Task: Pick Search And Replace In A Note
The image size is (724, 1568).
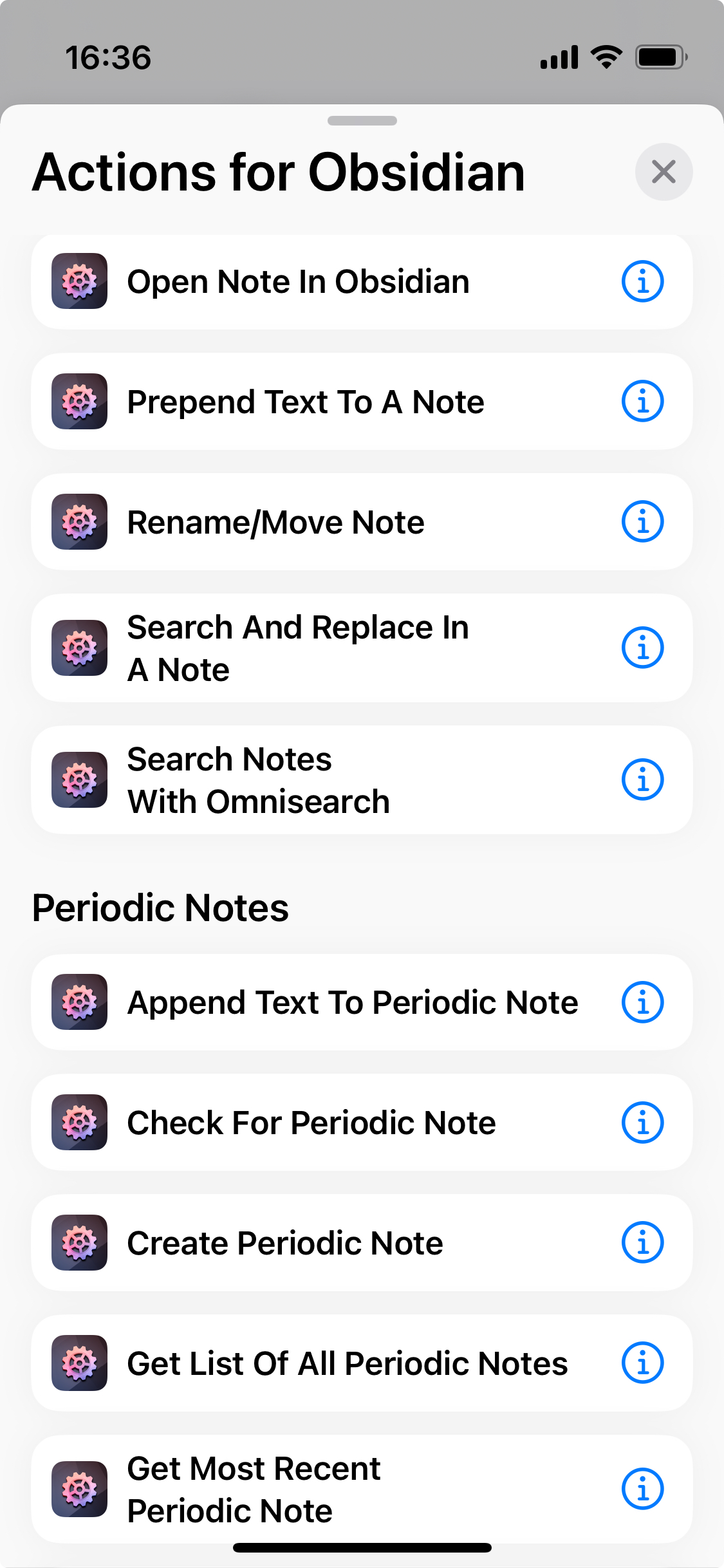Action: [x=298, y=648]
